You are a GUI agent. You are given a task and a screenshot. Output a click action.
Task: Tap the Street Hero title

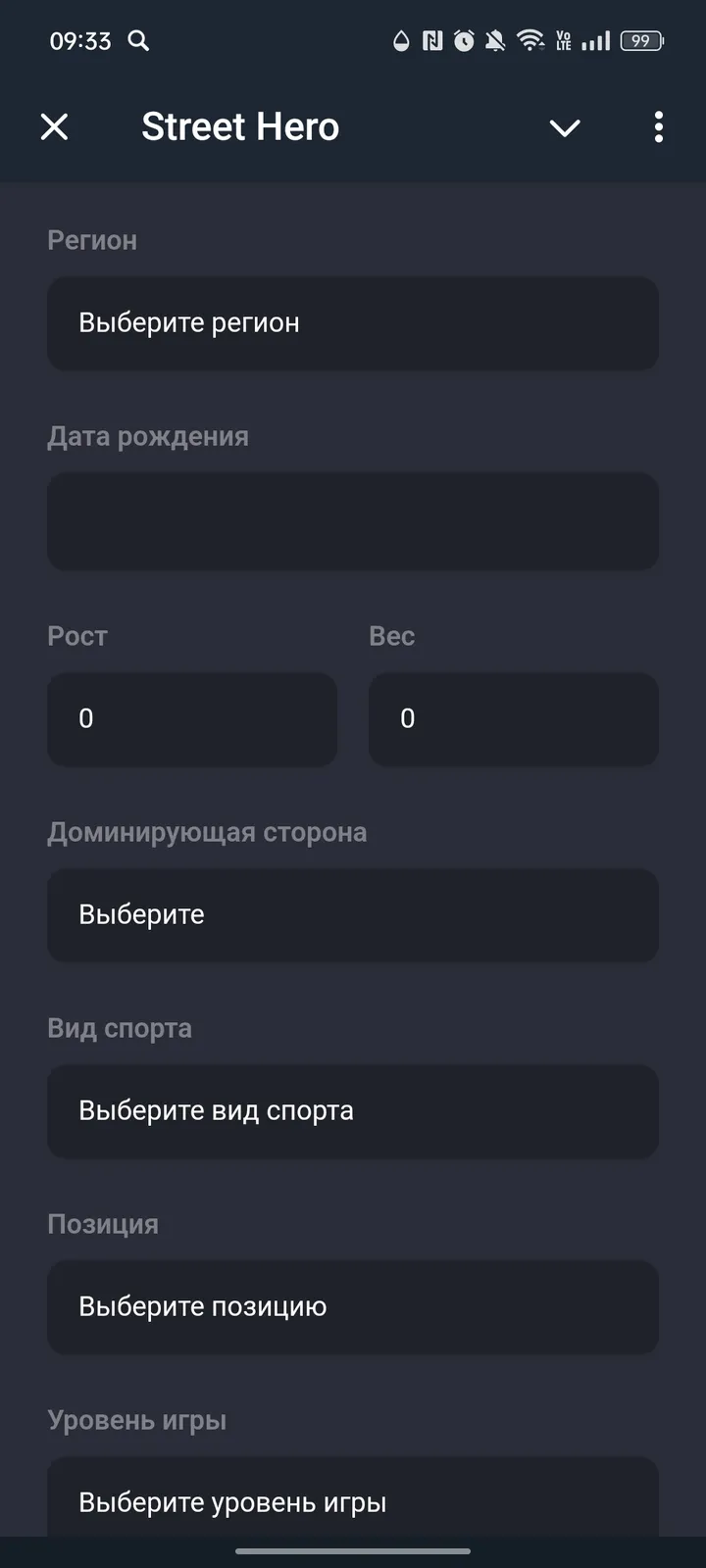(240, 126)
